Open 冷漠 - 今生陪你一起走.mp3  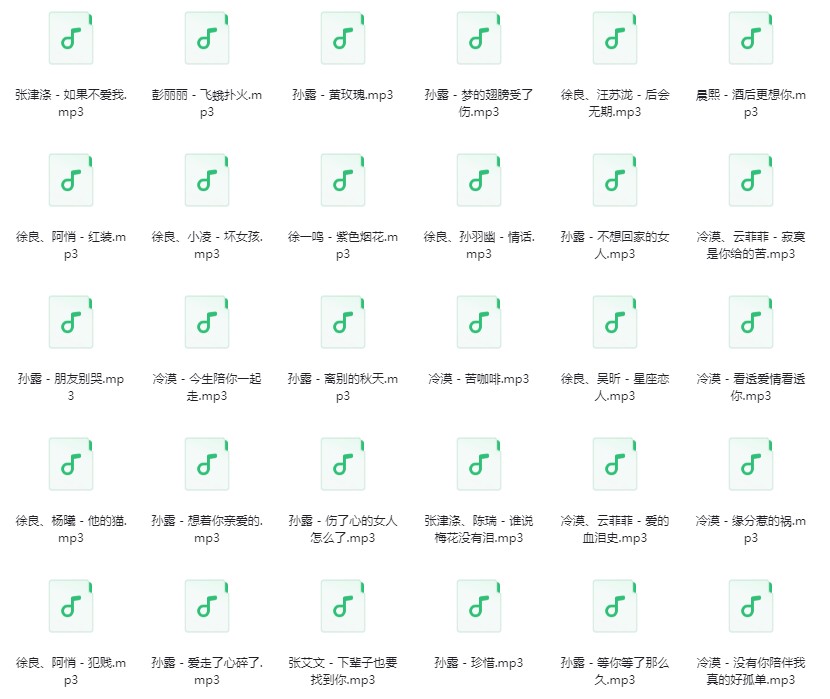[207, 322]
